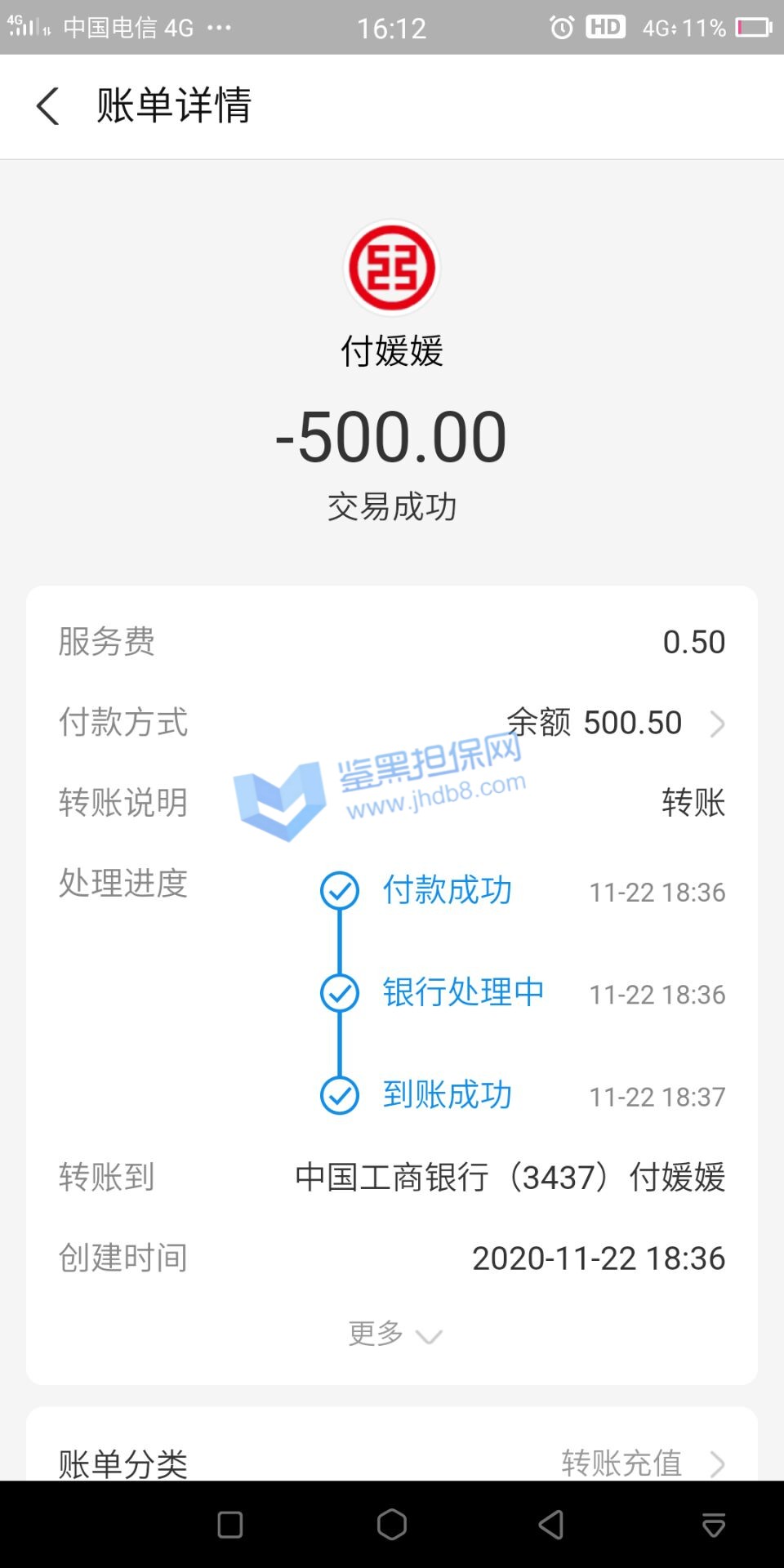This screenshot has width=784, height=1568.
Task: Expand 更多 details
Action: (393, 1334)
